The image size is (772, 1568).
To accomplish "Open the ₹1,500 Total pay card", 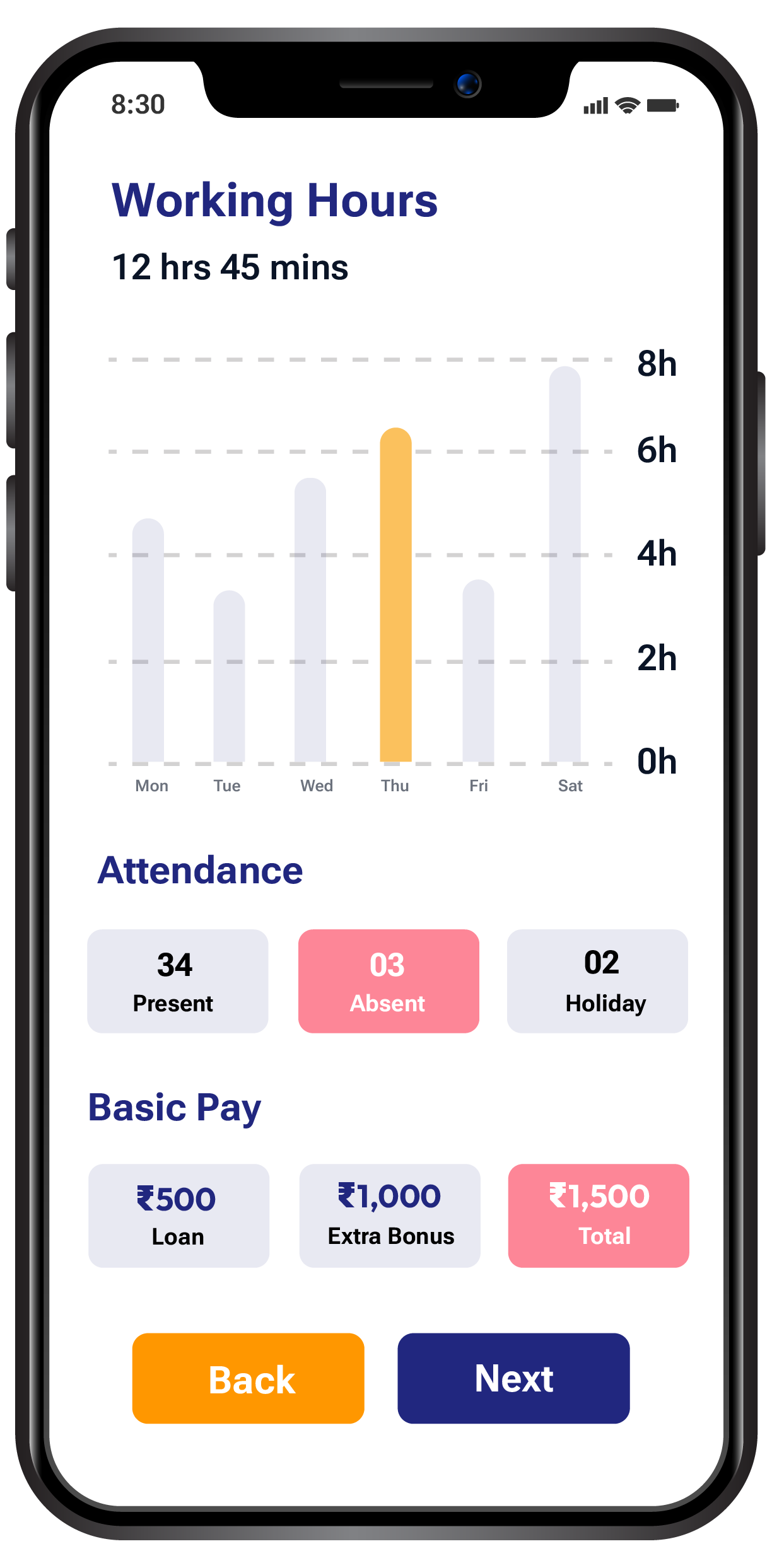I will point(599,1216).
